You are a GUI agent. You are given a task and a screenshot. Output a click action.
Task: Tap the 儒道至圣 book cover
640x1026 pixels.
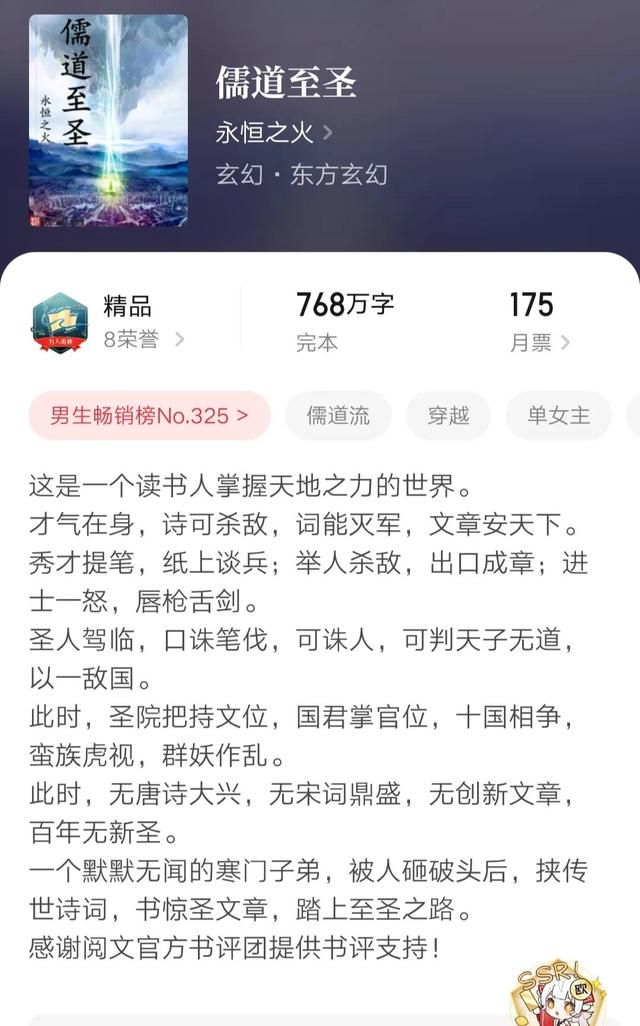pos(108,120)
